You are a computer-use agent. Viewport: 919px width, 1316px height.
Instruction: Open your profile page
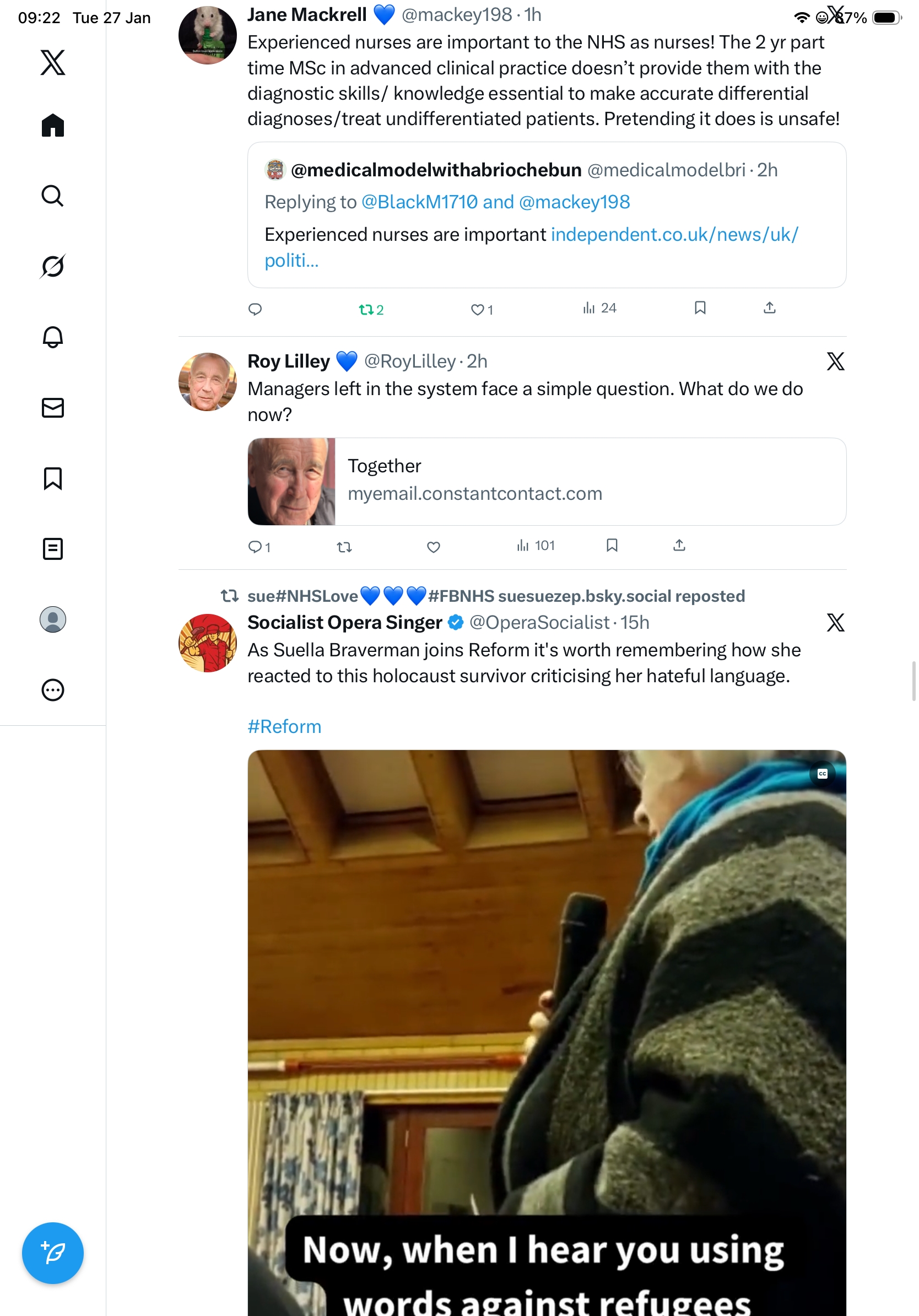pyautogui.click(x=53, y=619)
